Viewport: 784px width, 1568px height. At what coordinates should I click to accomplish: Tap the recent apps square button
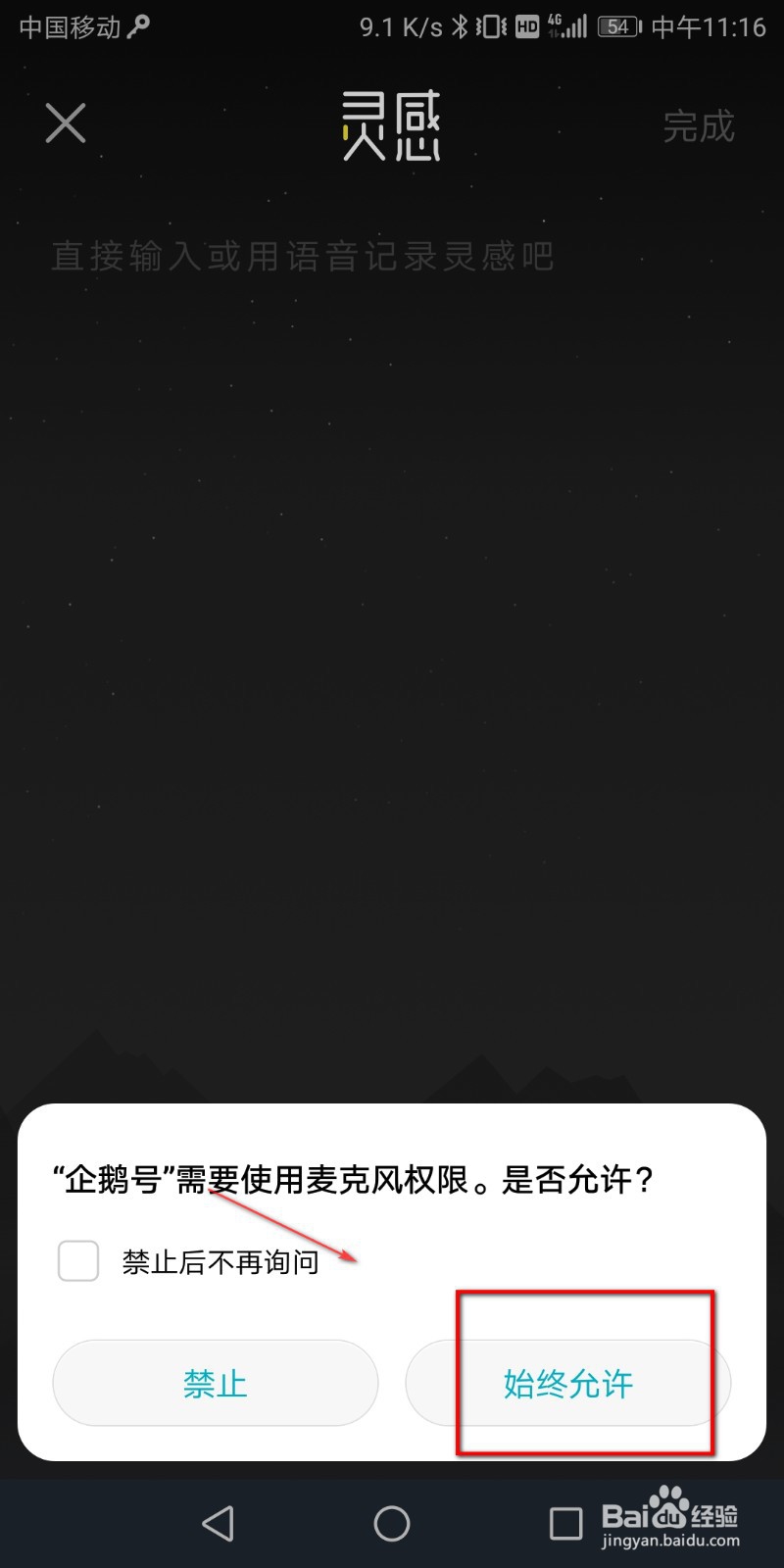565,1522
